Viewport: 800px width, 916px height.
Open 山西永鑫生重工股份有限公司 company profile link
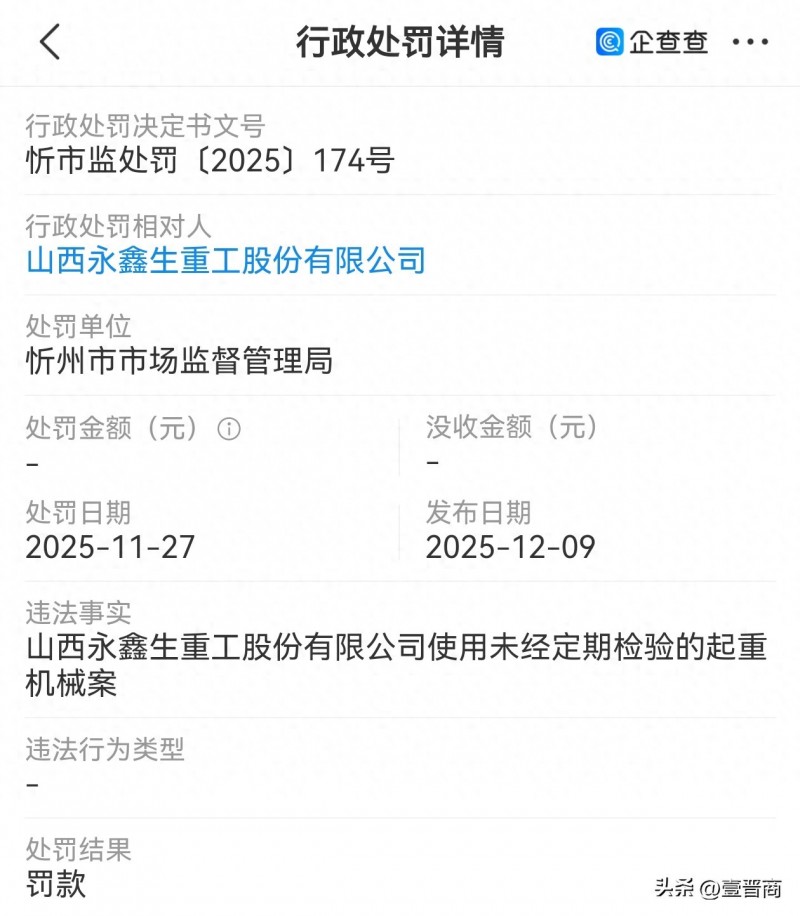[x=225, y=260]
